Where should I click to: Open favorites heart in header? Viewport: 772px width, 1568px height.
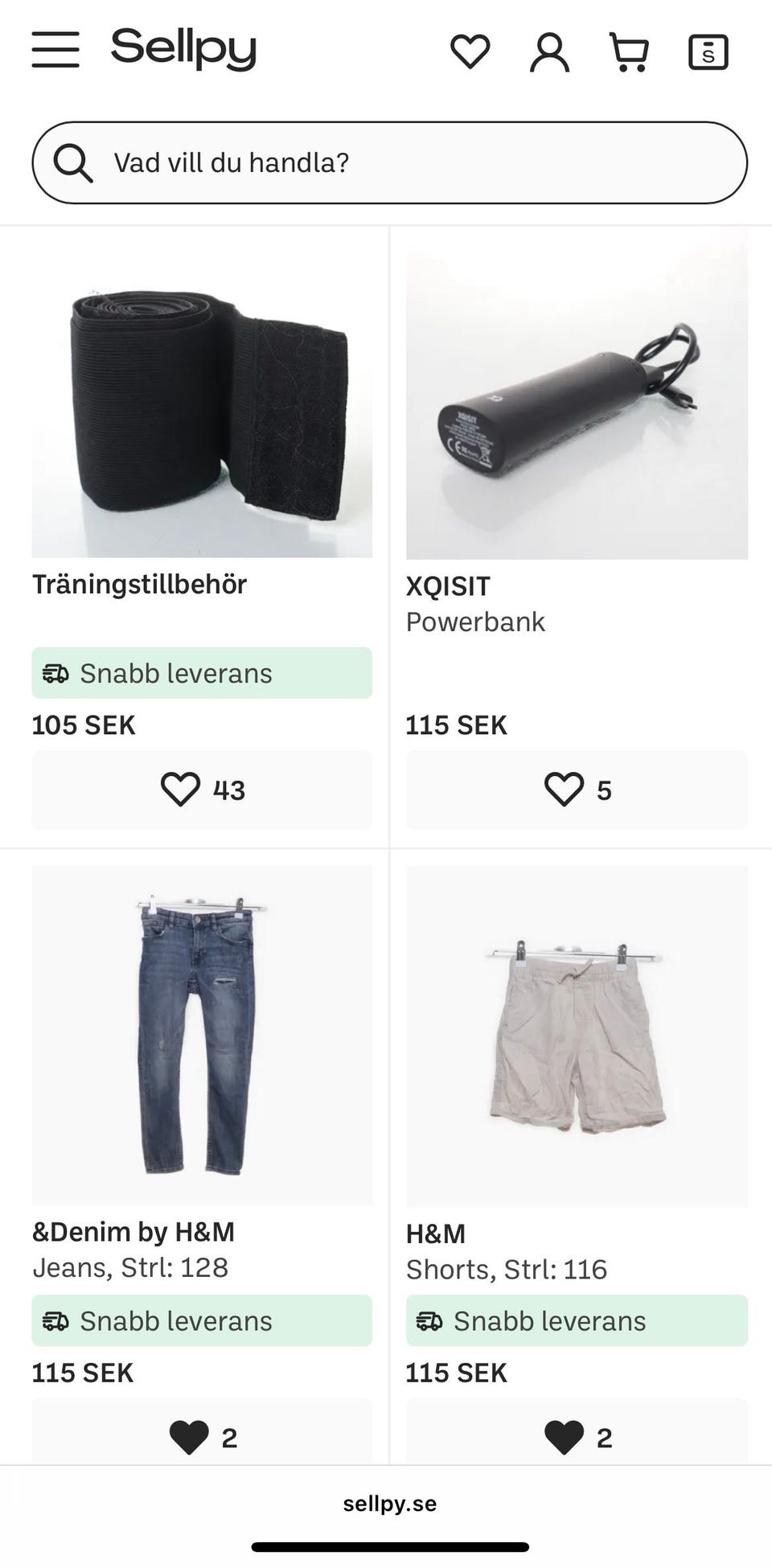click(x=470, y=51)
